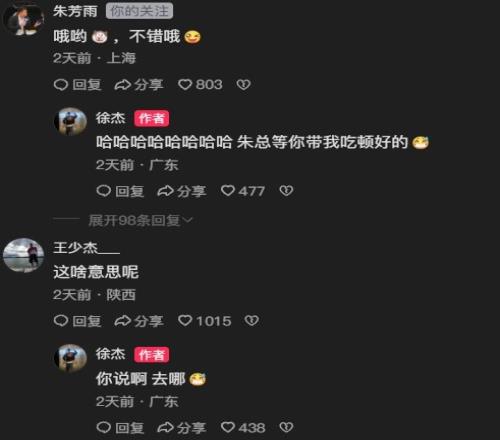Dislike 徐杰's reply with 438 likes
500x440 pixels.
286,428
